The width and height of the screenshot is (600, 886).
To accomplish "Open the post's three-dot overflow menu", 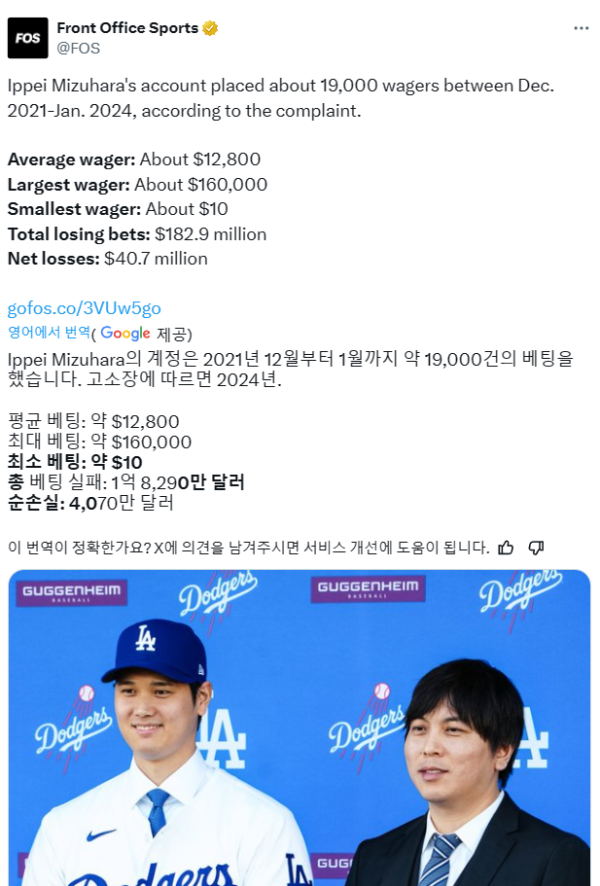I will (580, 28).
